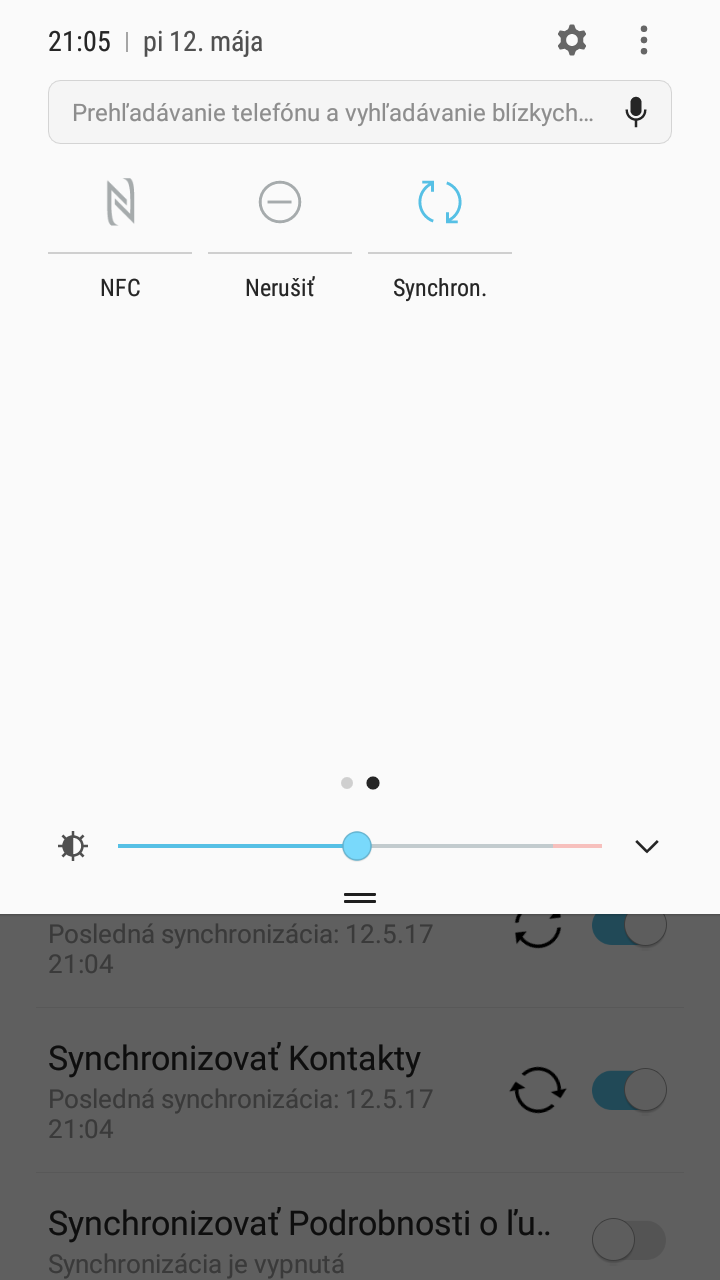The width and height of the screenshot is (720, 1280).
Task: Tap the brightness slider track
Action: point(360,846)
